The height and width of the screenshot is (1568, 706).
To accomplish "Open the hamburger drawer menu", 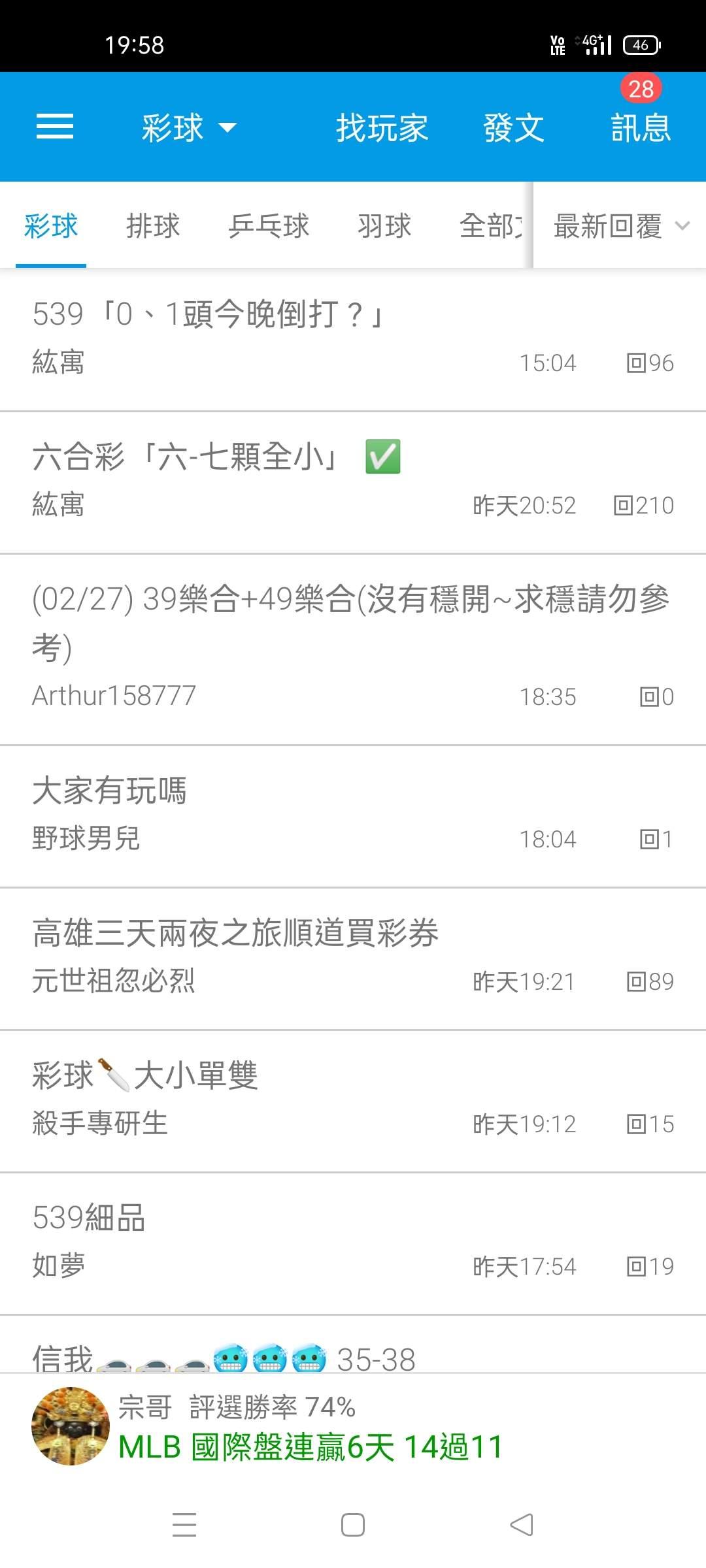I will (x=55, y=127).
